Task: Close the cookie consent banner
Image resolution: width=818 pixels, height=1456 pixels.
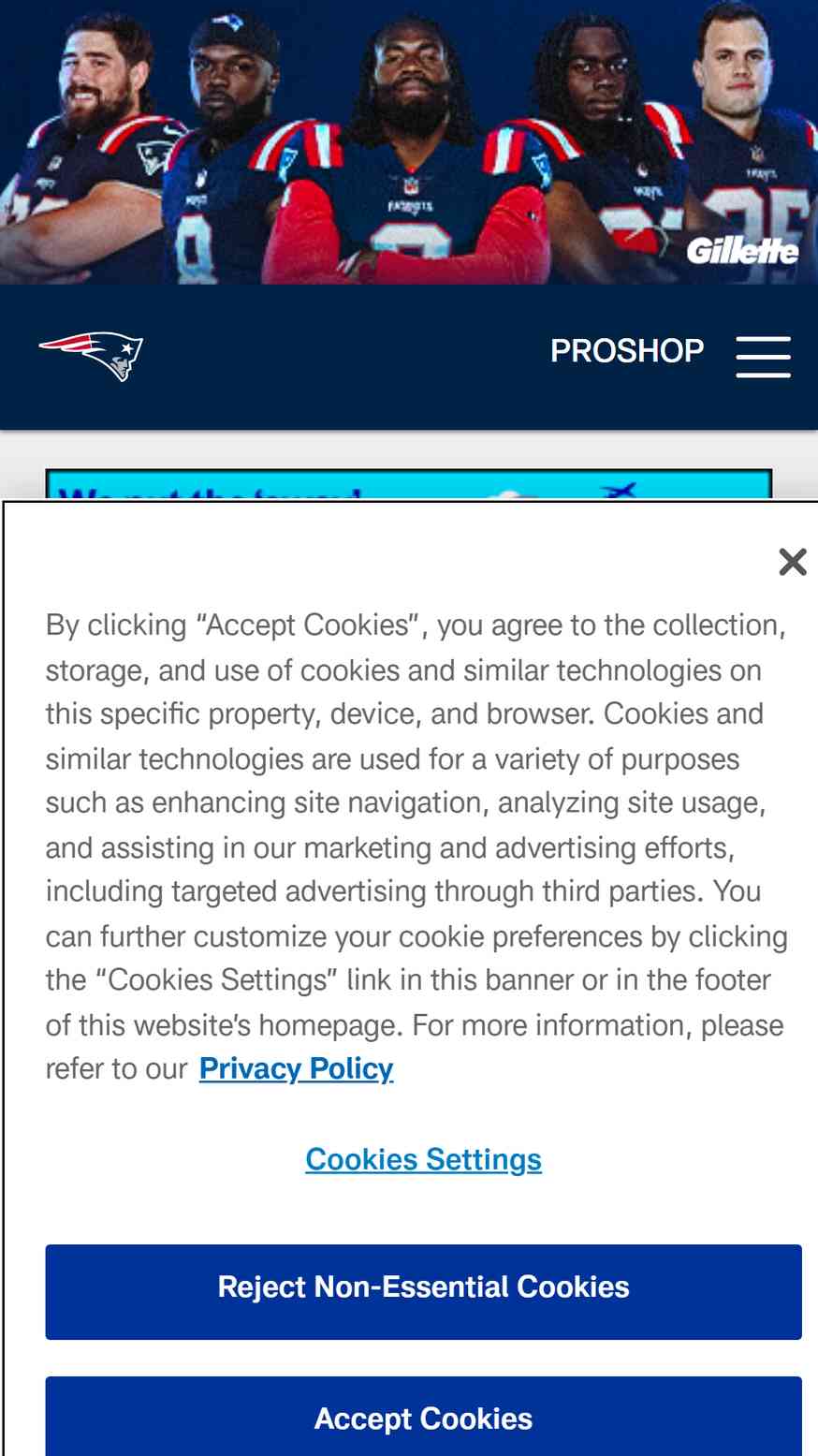Action: (792, 562)
